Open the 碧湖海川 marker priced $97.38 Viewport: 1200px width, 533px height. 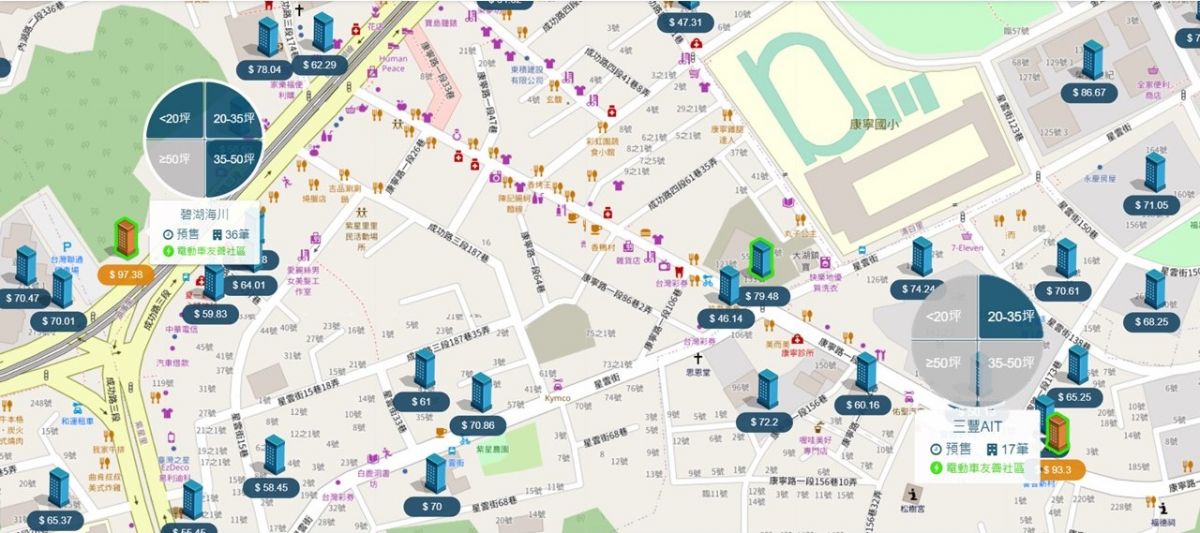123,274
